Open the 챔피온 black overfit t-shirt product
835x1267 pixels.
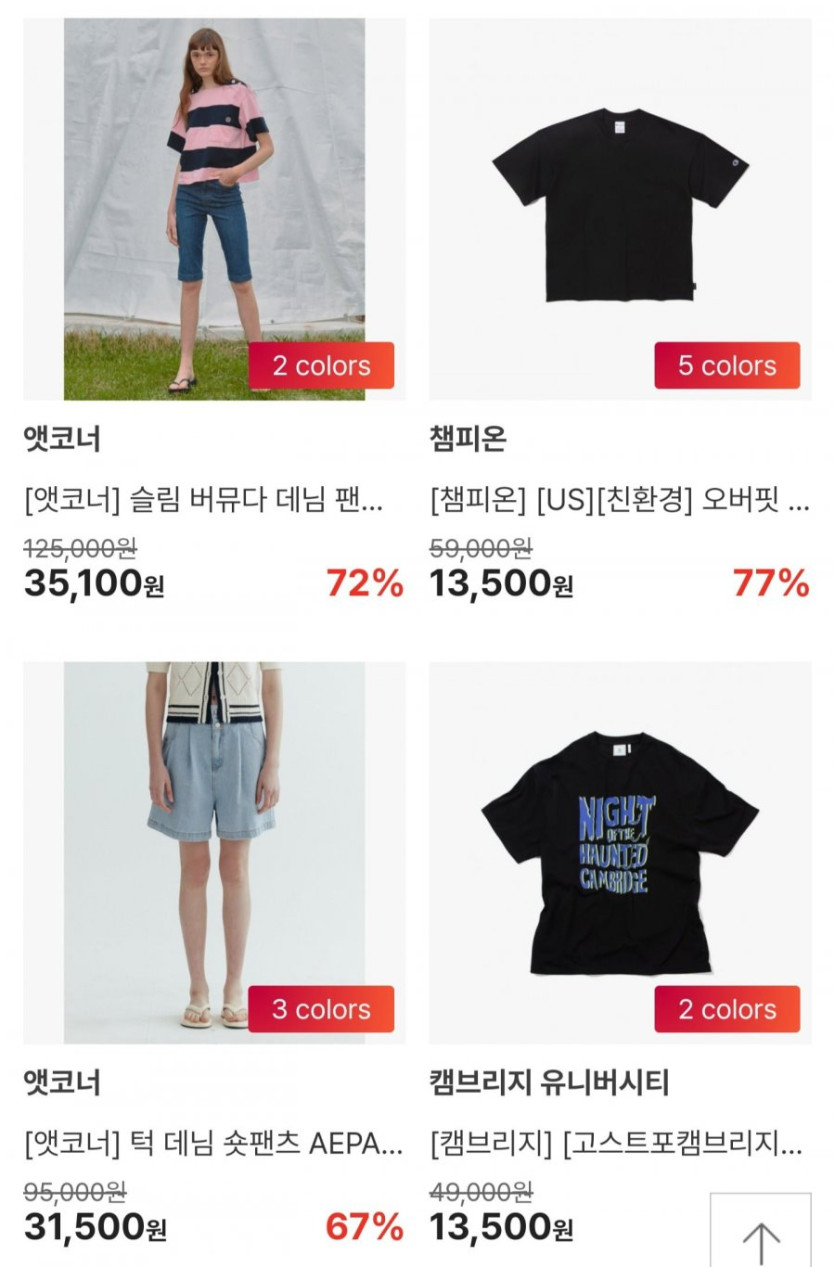pyautogui.click(x=620, y=209)
